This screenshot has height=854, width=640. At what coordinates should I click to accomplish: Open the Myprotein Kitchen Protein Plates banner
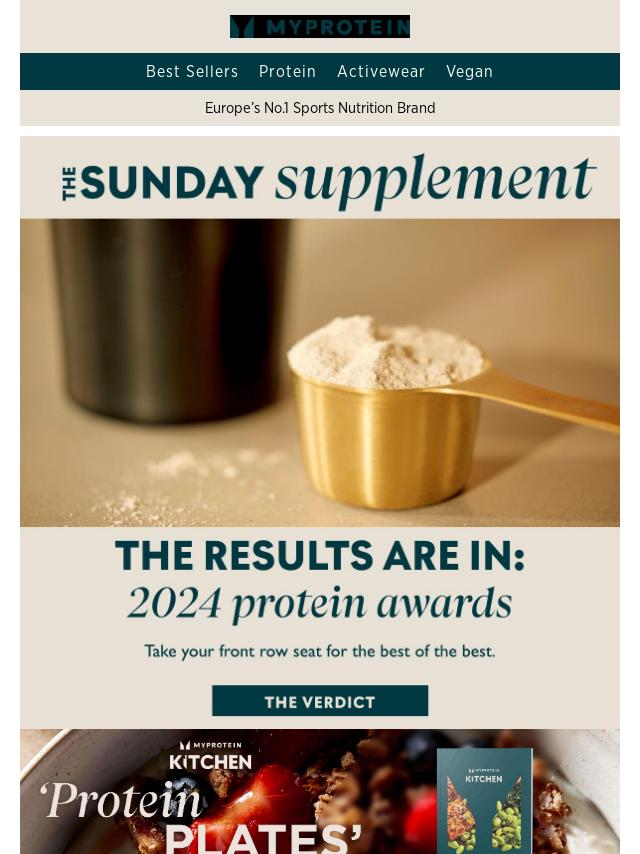(320, 795)
